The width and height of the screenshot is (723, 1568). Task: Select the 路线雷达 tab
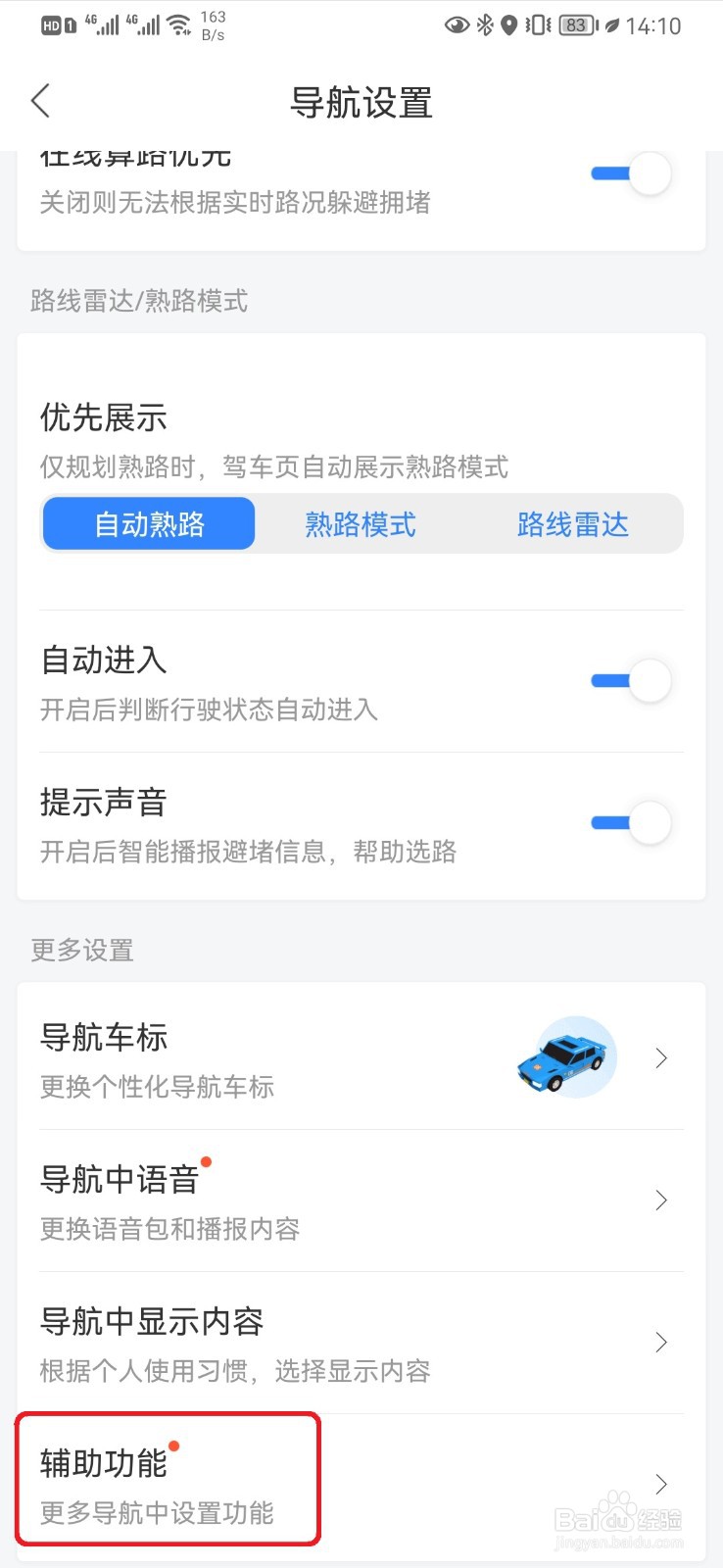(x=572, y=524)
